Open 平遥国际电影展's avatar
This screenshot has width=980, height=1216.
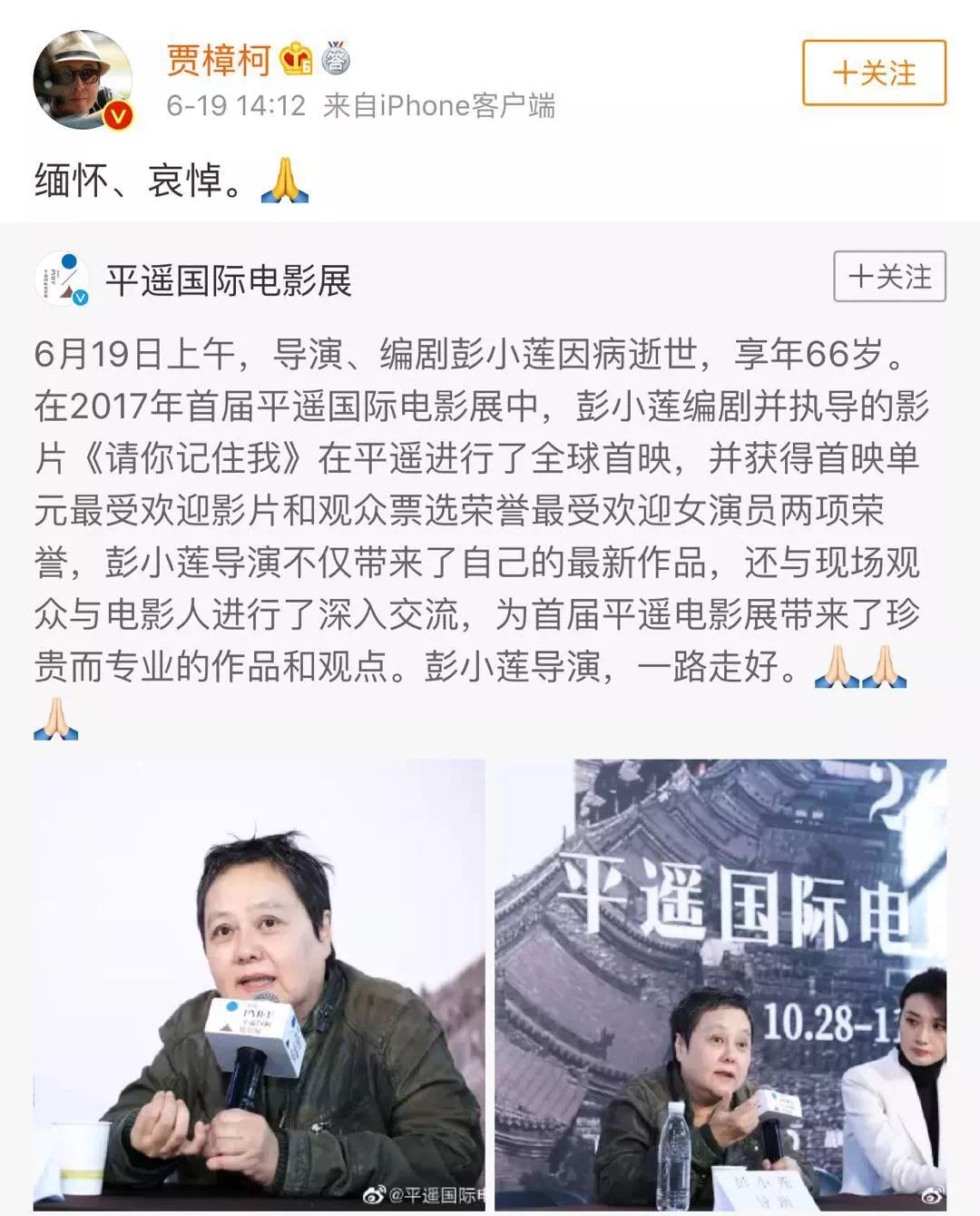tap(62, 279)
